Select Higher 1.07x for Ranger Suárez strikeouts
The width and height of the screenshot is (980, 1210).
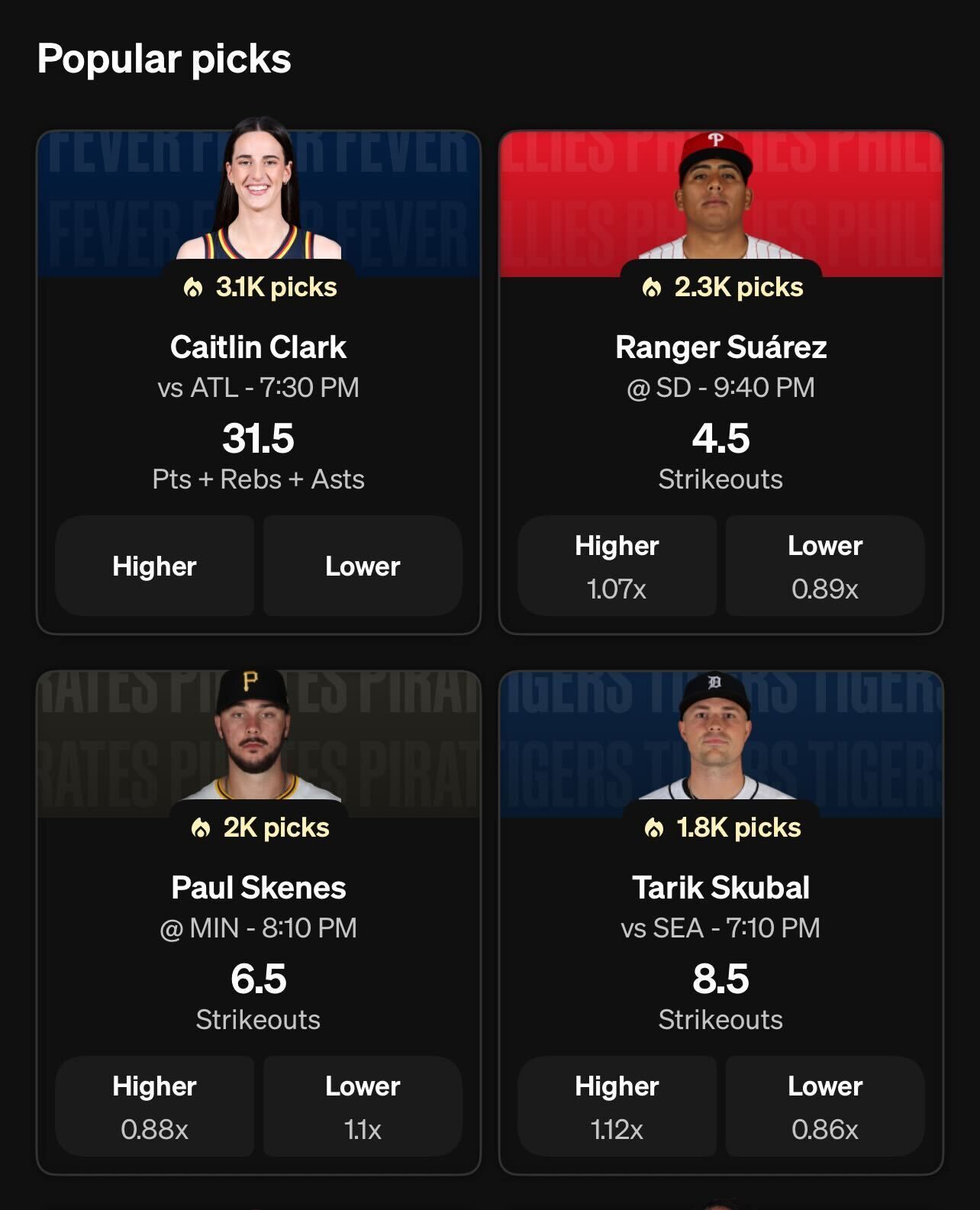pos(617,566)
